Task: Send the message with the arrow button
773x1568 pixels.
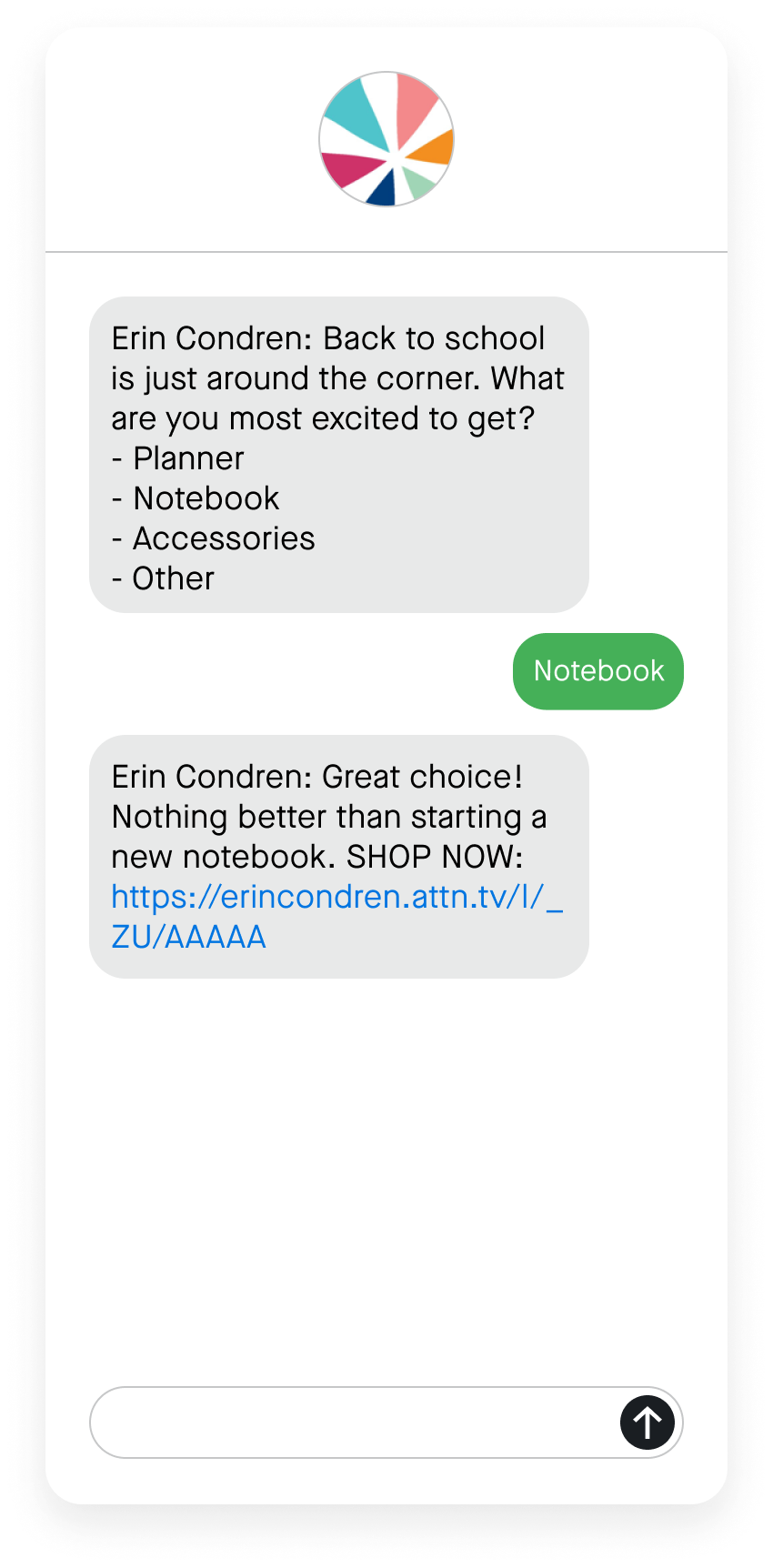Action: tap(648, 1422)
